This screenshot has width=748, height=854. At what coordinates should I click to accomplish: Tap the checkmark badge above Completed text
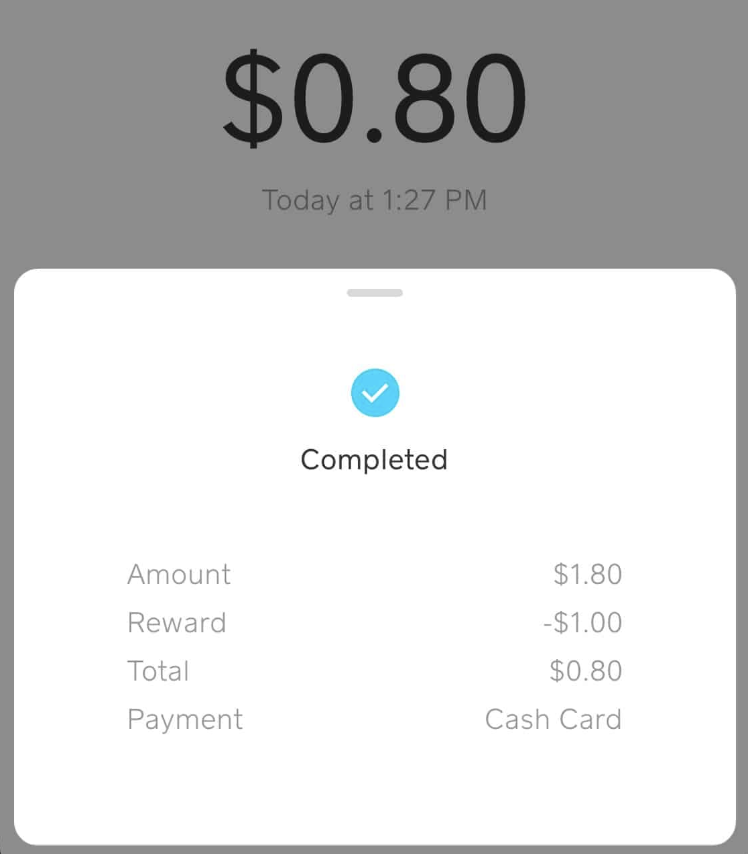point(374,392)
